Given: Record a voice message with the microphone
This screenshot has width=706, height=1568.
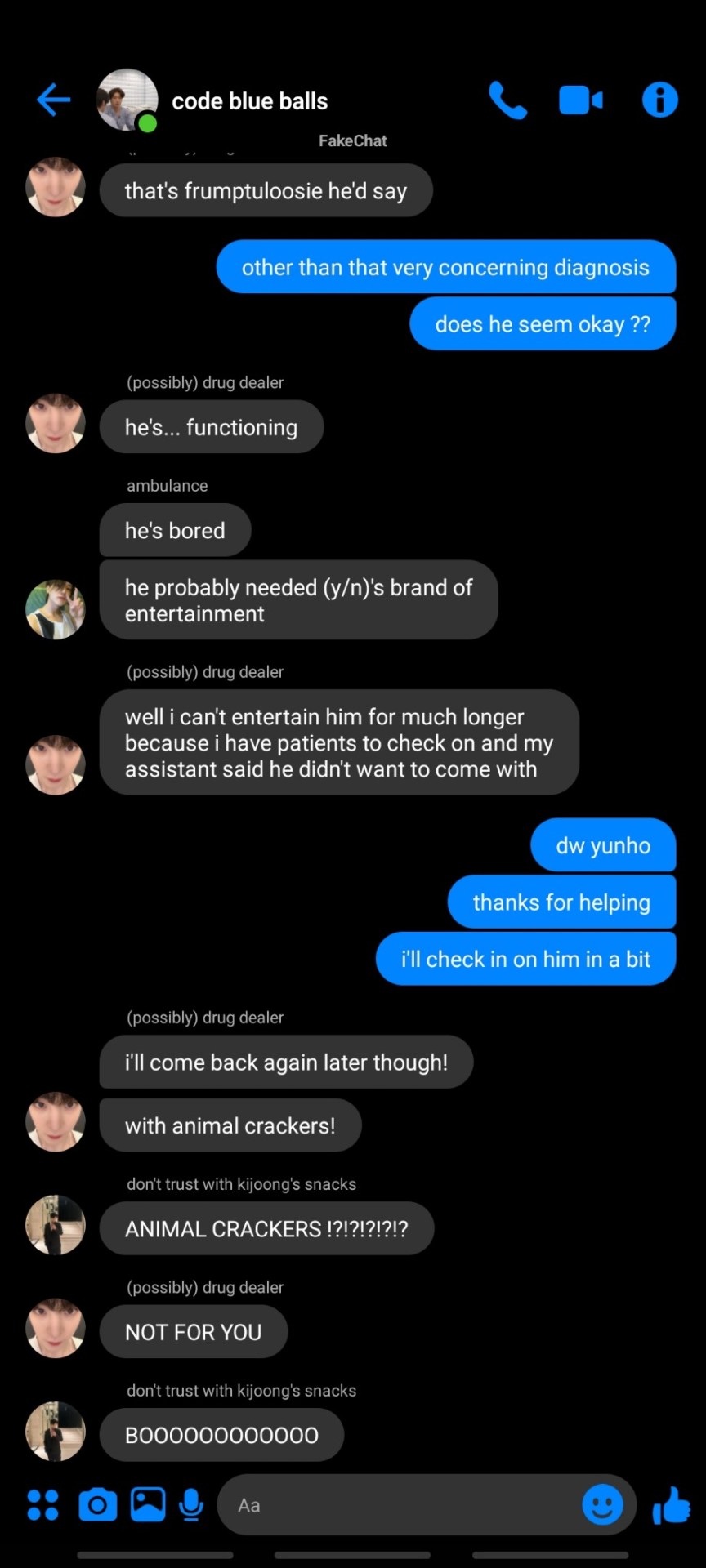Looking at the screenshot, I should tap(191, 1504).
